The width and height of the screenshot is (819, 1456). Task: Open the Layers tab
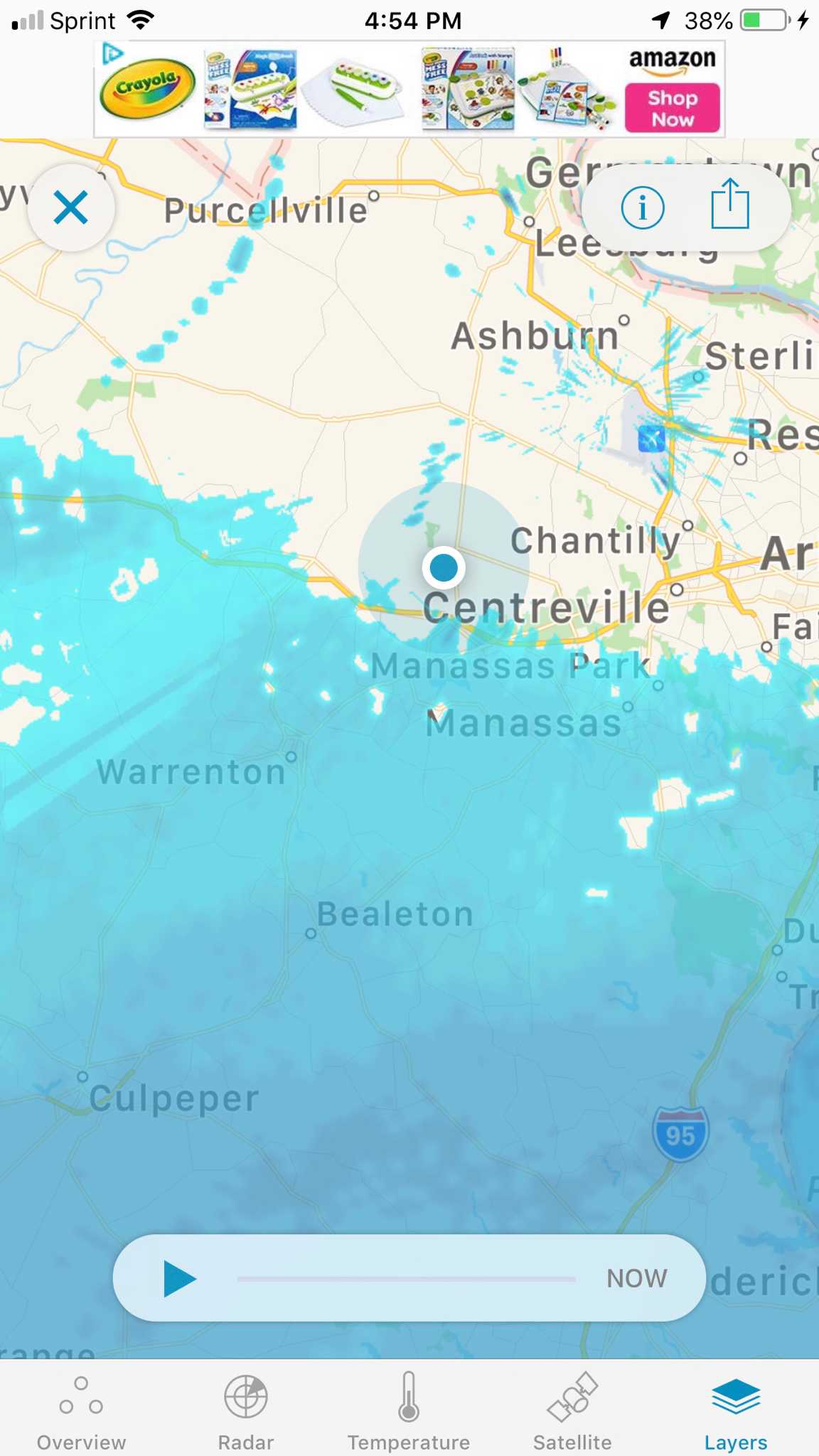pos(736,1412)
